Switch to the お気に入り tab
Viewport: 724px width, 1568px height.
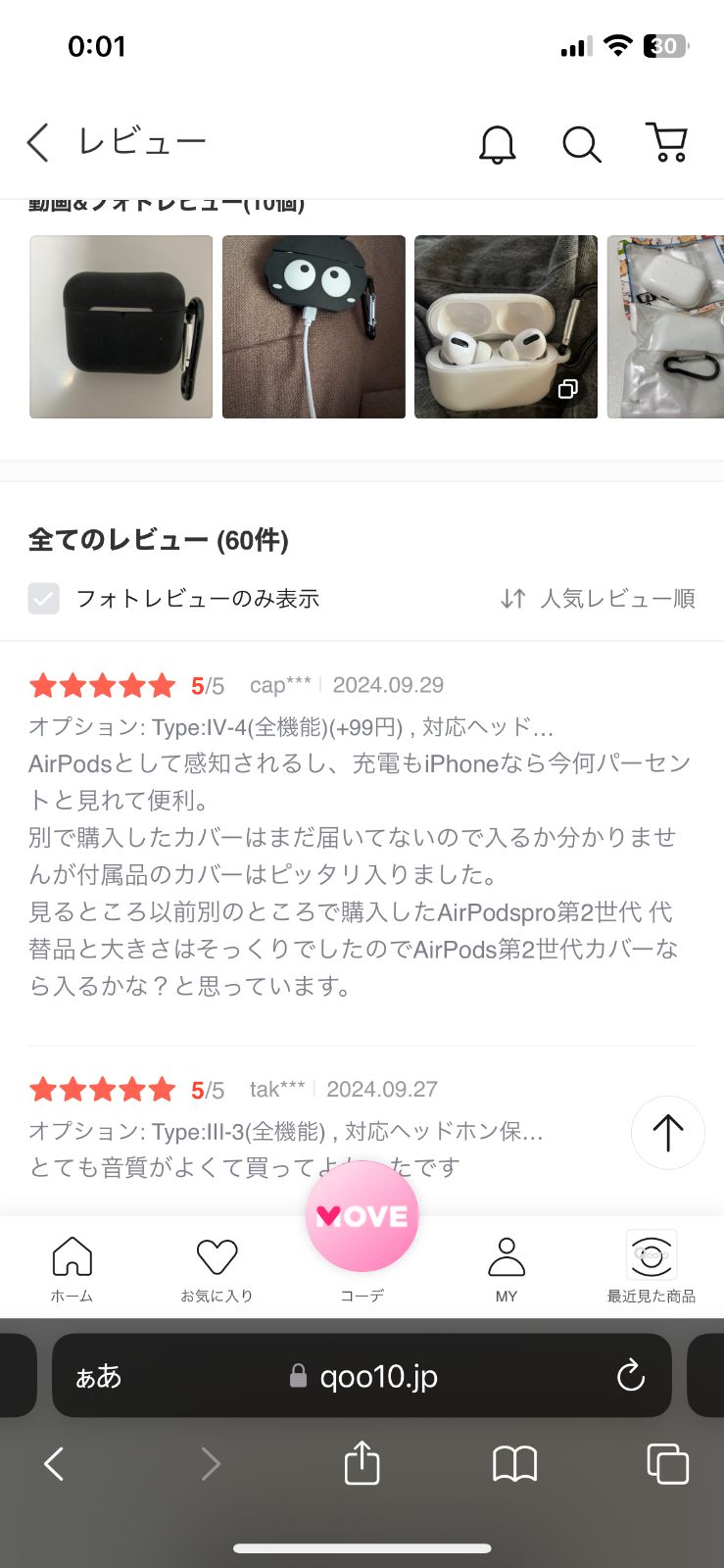coord(217,1268)
